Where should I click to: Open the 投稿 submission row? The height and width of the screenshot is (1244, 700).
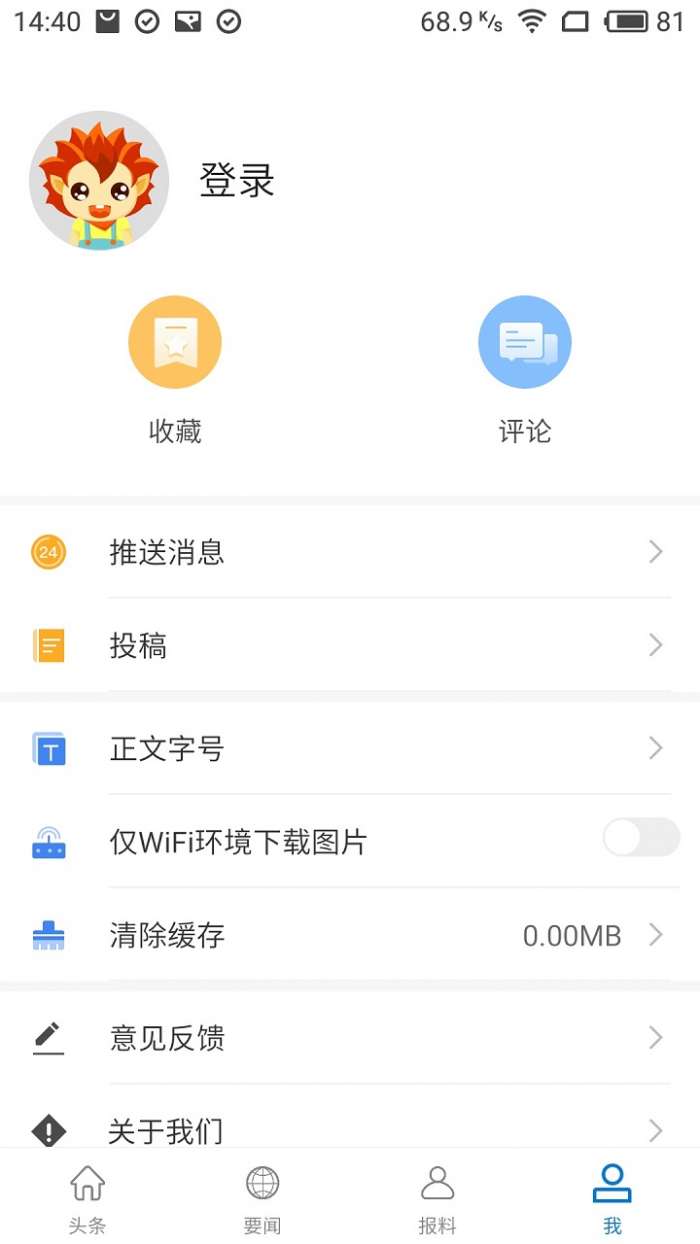(350, 646)
